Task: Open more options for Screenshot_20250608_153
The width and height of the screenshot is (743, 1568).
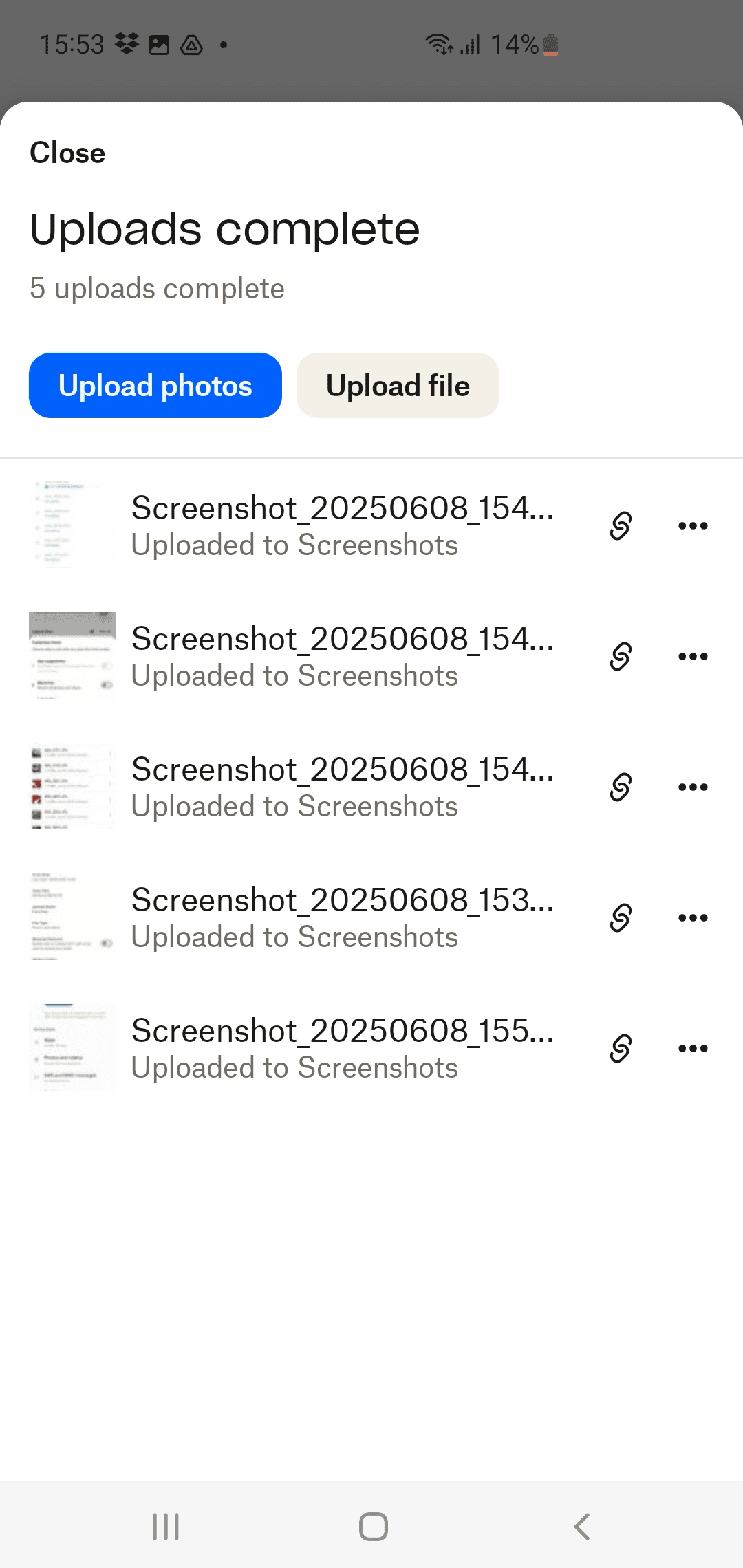Action: 693,917
